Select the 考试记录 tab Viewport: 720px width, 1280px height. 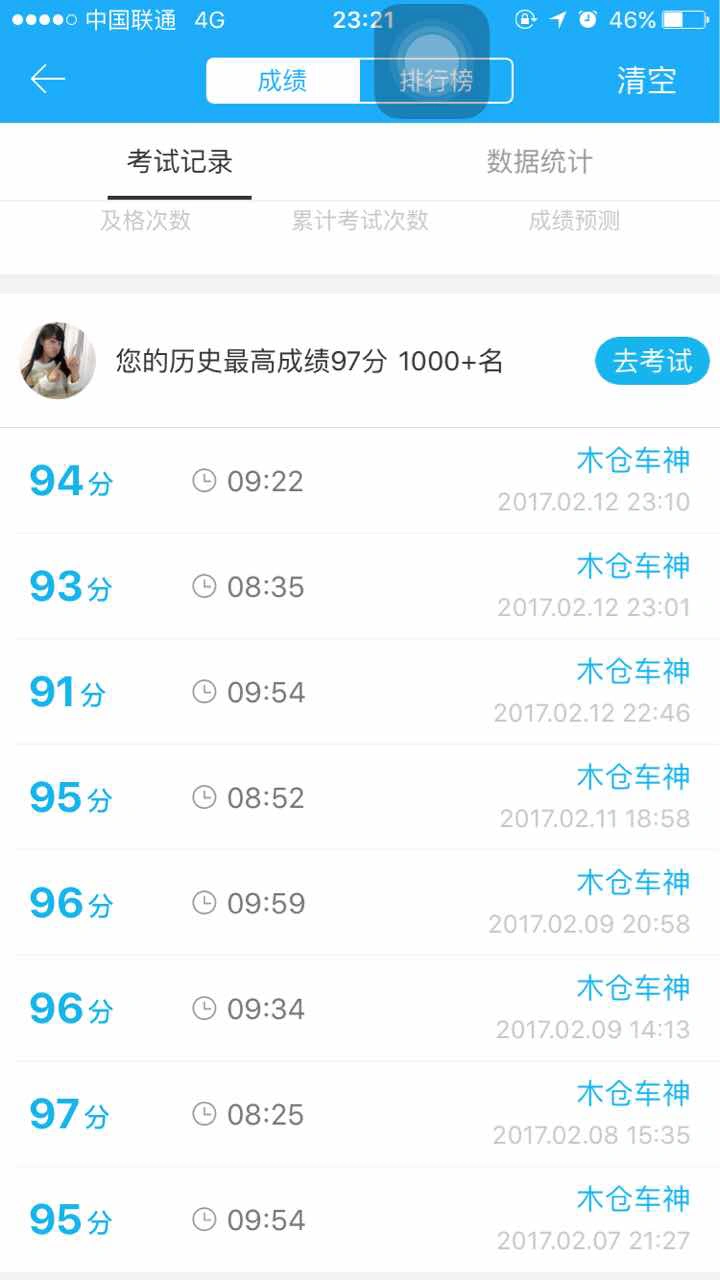pos(180,162)
